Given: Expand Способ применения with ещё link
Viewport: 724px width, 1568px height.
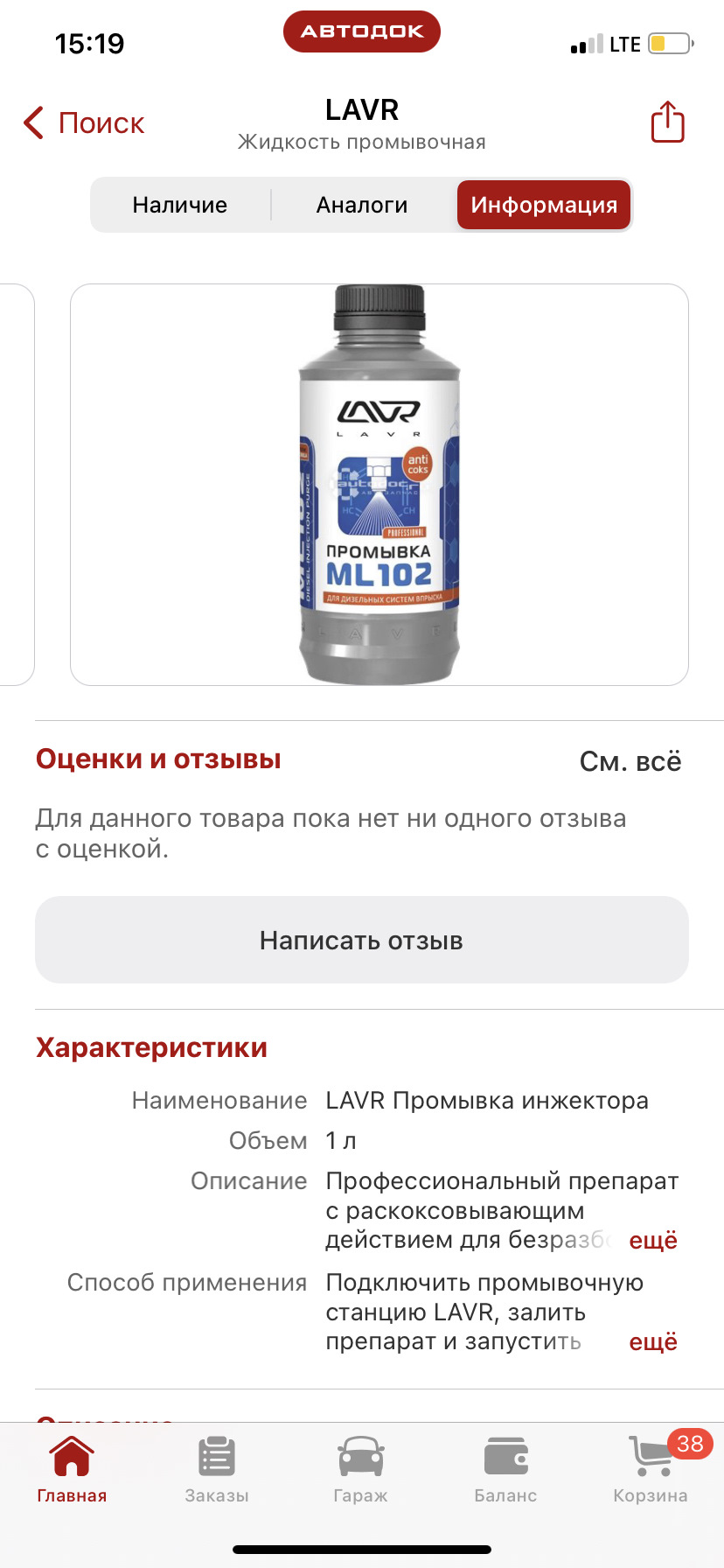Looking at the screenshot, I should (652, 1341).
